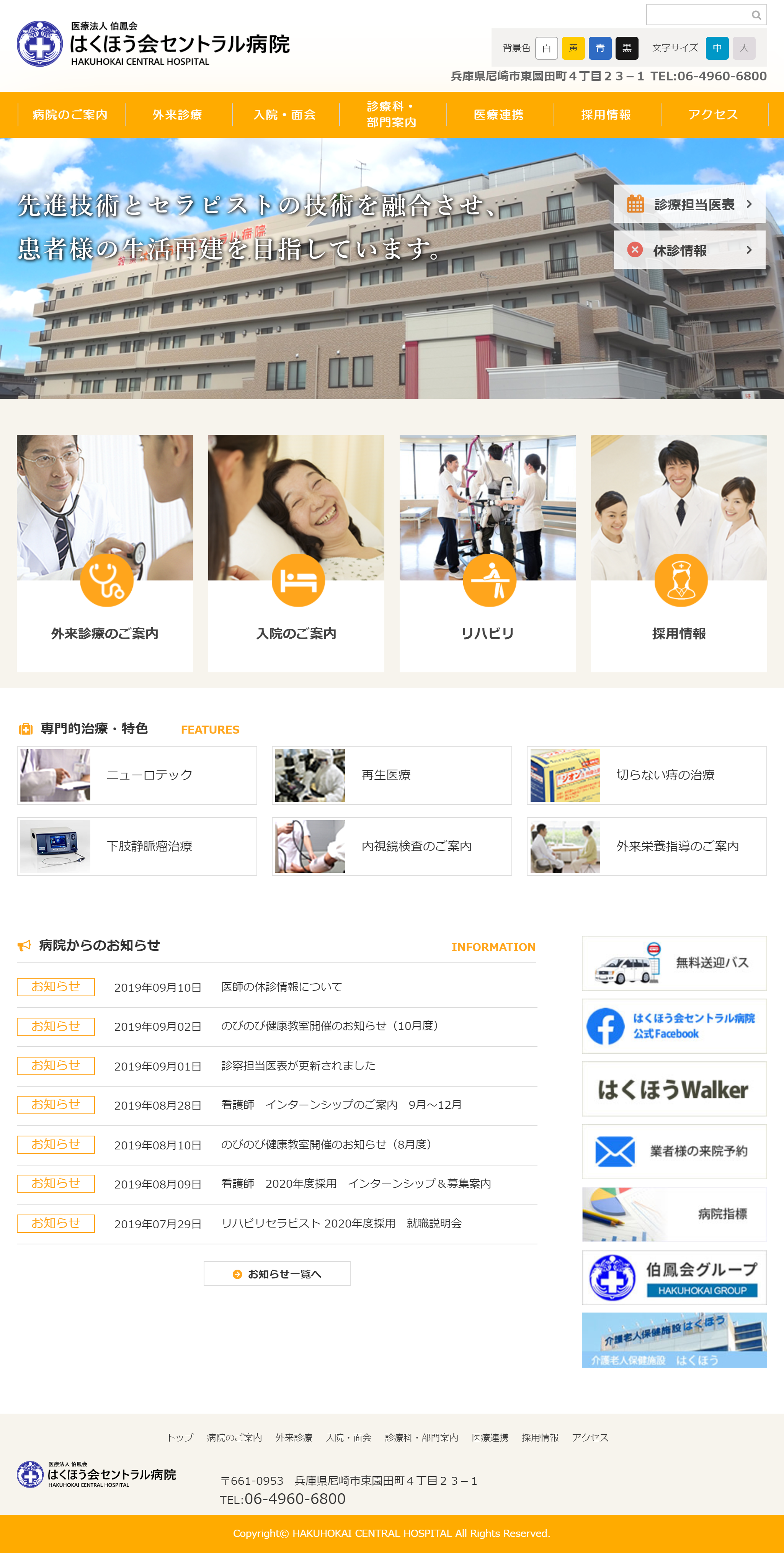Open the リハビリ card
Viewport: 784px width, 1553px height.
pos(487,553)
